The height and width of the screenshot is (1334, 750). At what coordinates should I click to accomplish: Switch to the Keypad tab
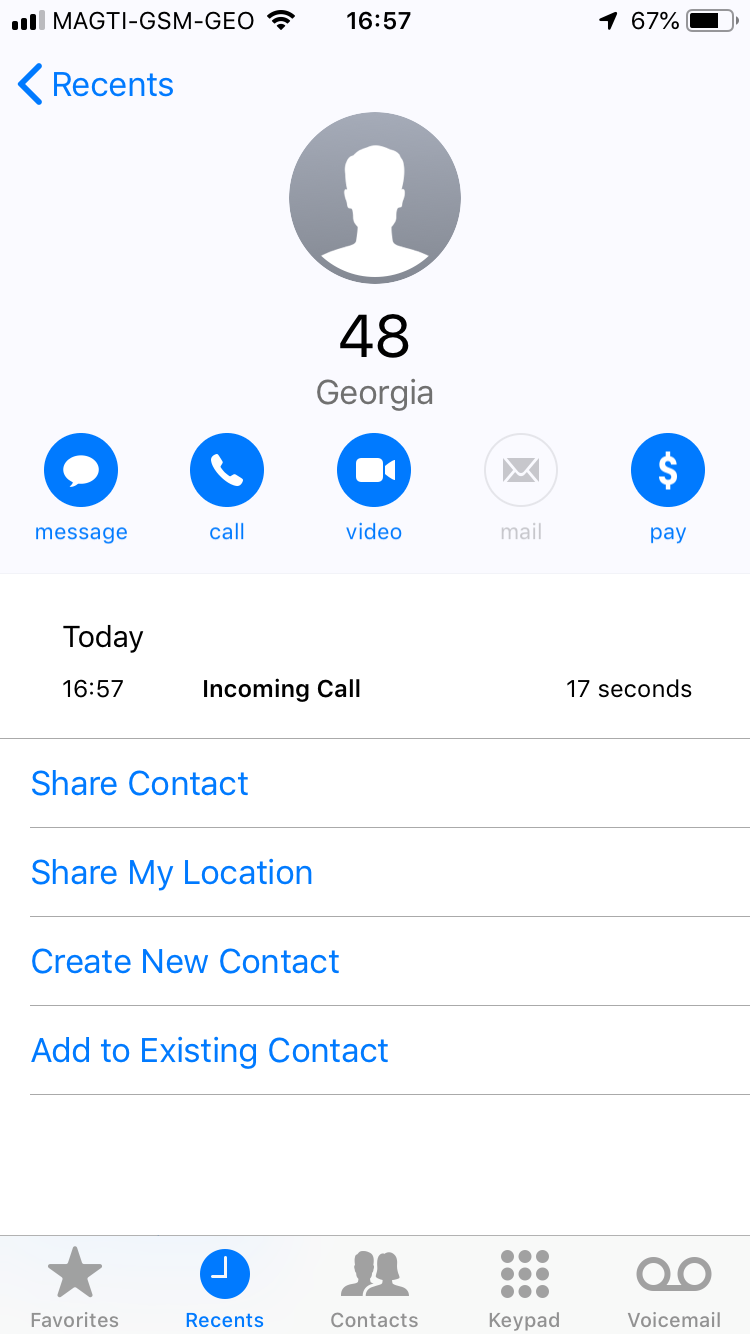point(524,1288)
